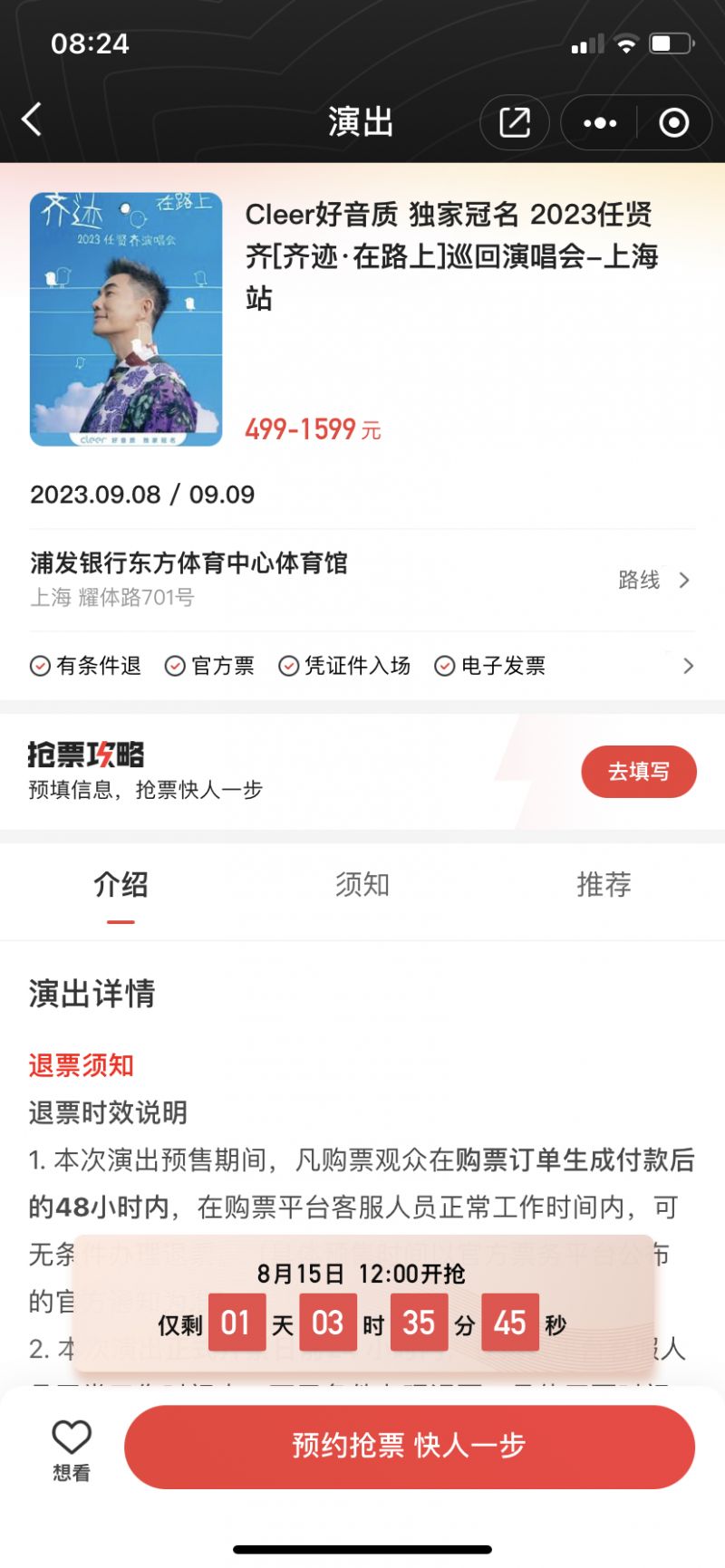725x1568 pixels.
Task: Close the mini program with the circle icon
Action: (x=673, y=122)
